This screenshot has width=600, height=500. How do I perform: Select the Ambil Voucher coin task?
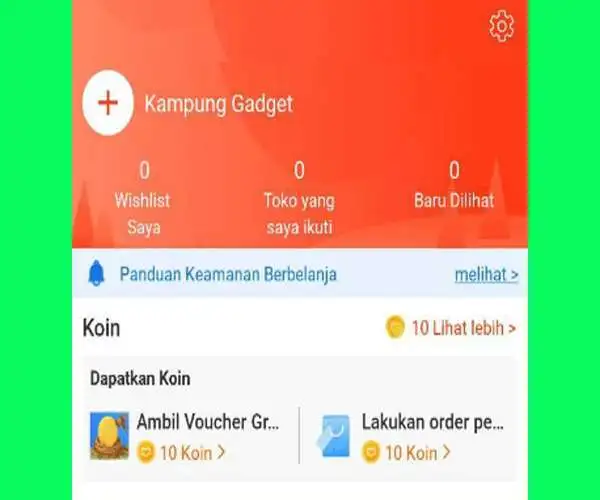[x=188, y=436]
